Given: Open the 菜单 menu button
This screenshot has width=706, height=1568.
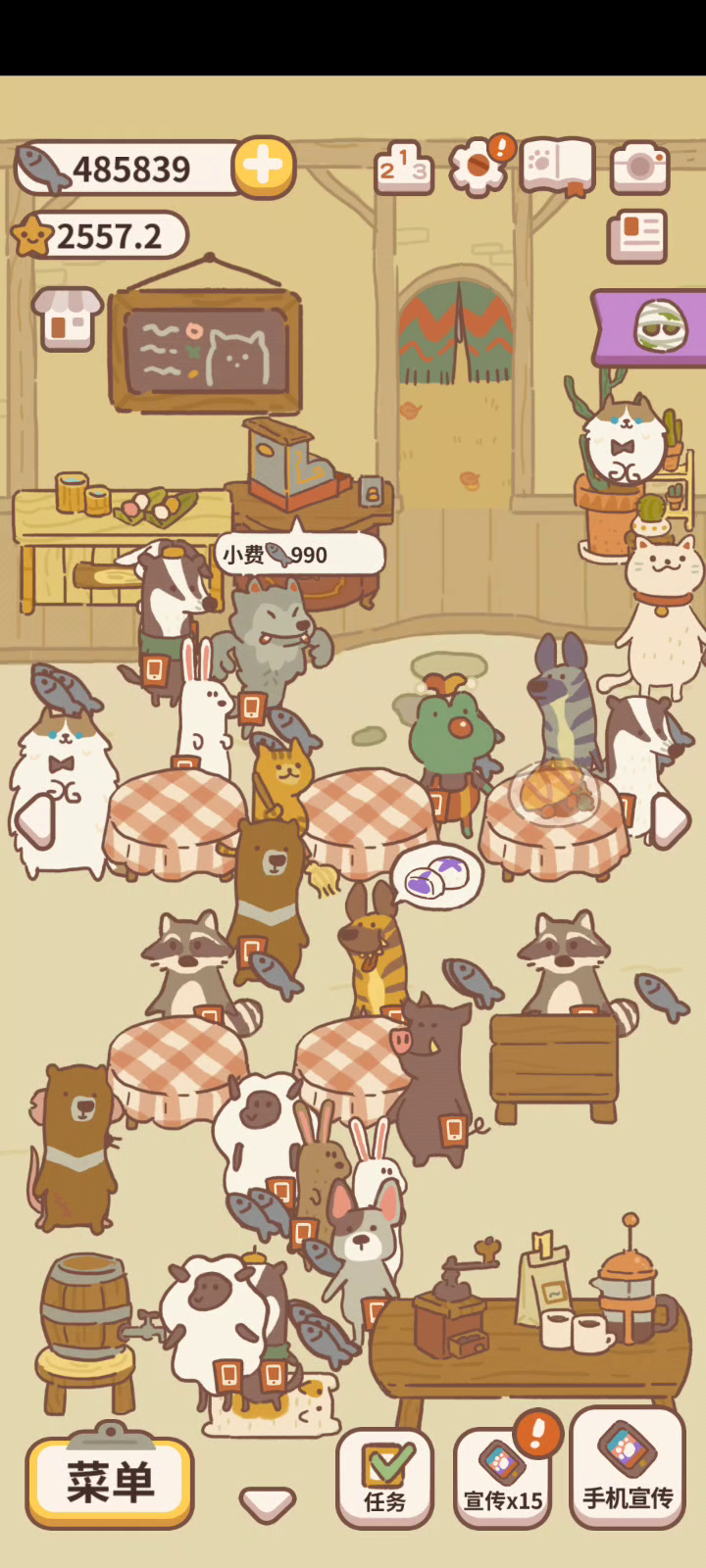Looking at the screenshot, I should coord(110,1483).
